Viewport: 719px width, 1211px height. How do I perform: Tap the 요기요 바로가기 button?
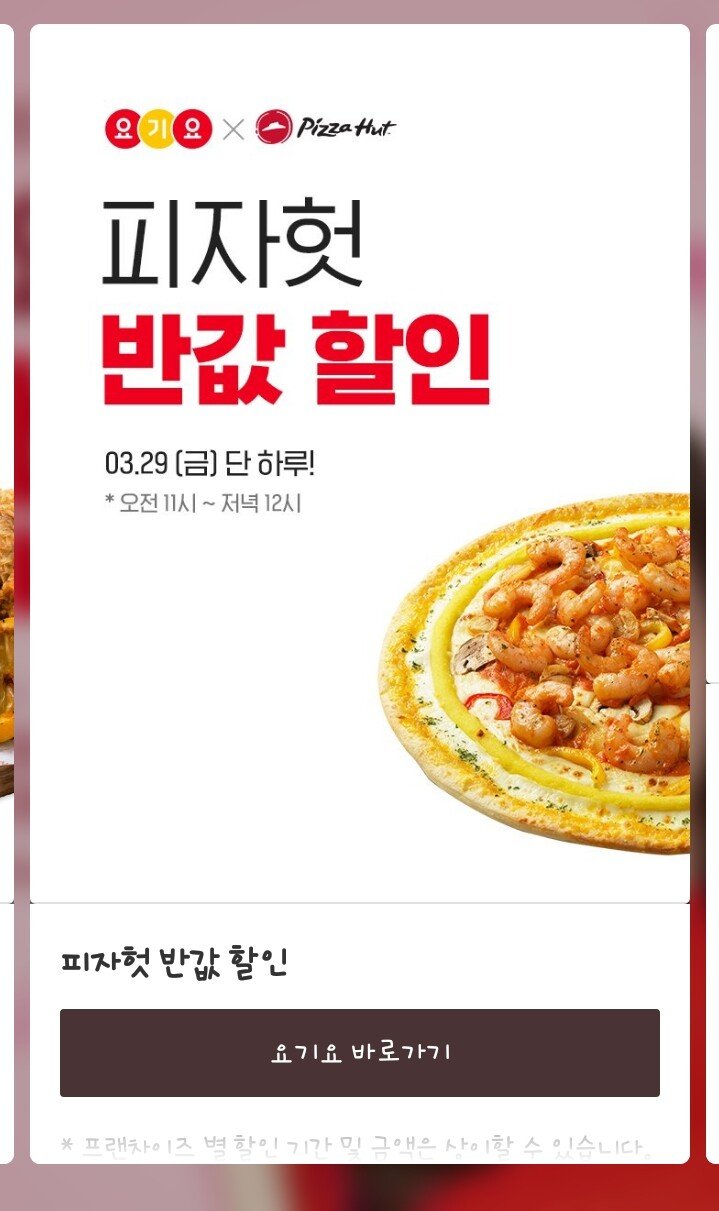(359, 1052)
